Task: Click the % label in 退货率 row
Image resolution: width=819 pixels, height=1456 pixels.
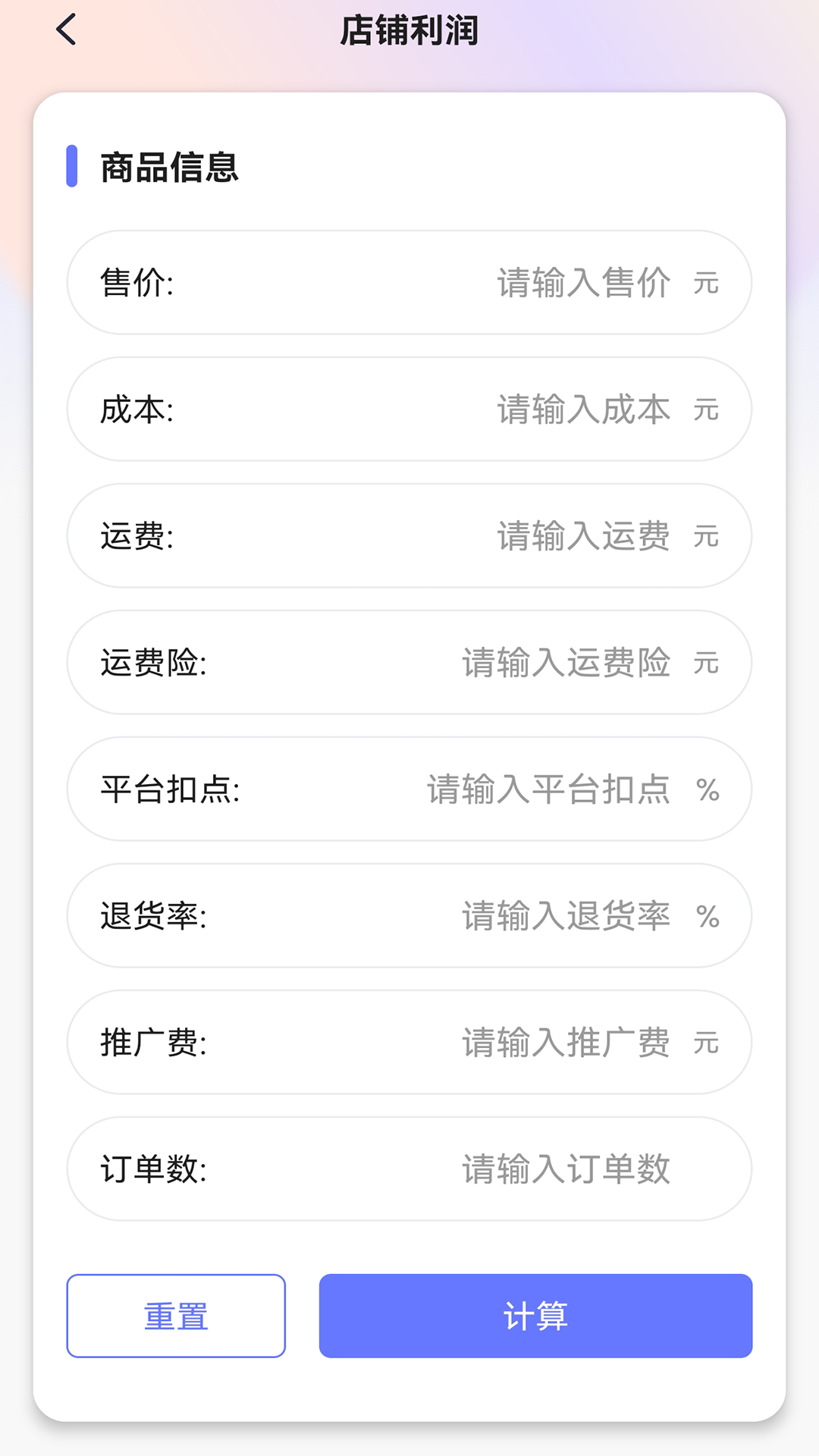Action: pyautogui.click(x=710, y=915)
